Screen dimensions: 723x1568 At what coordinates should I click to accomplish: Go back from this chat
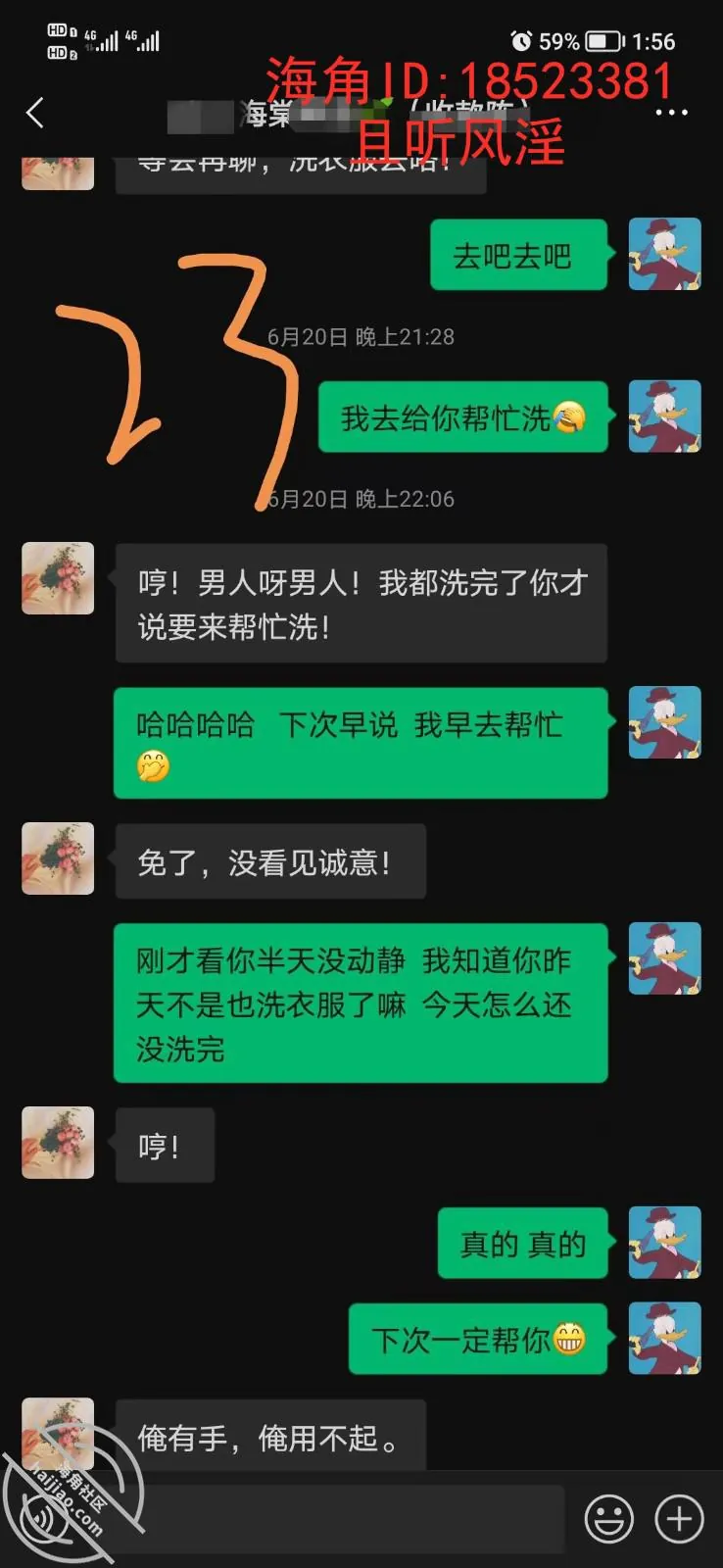35,113
